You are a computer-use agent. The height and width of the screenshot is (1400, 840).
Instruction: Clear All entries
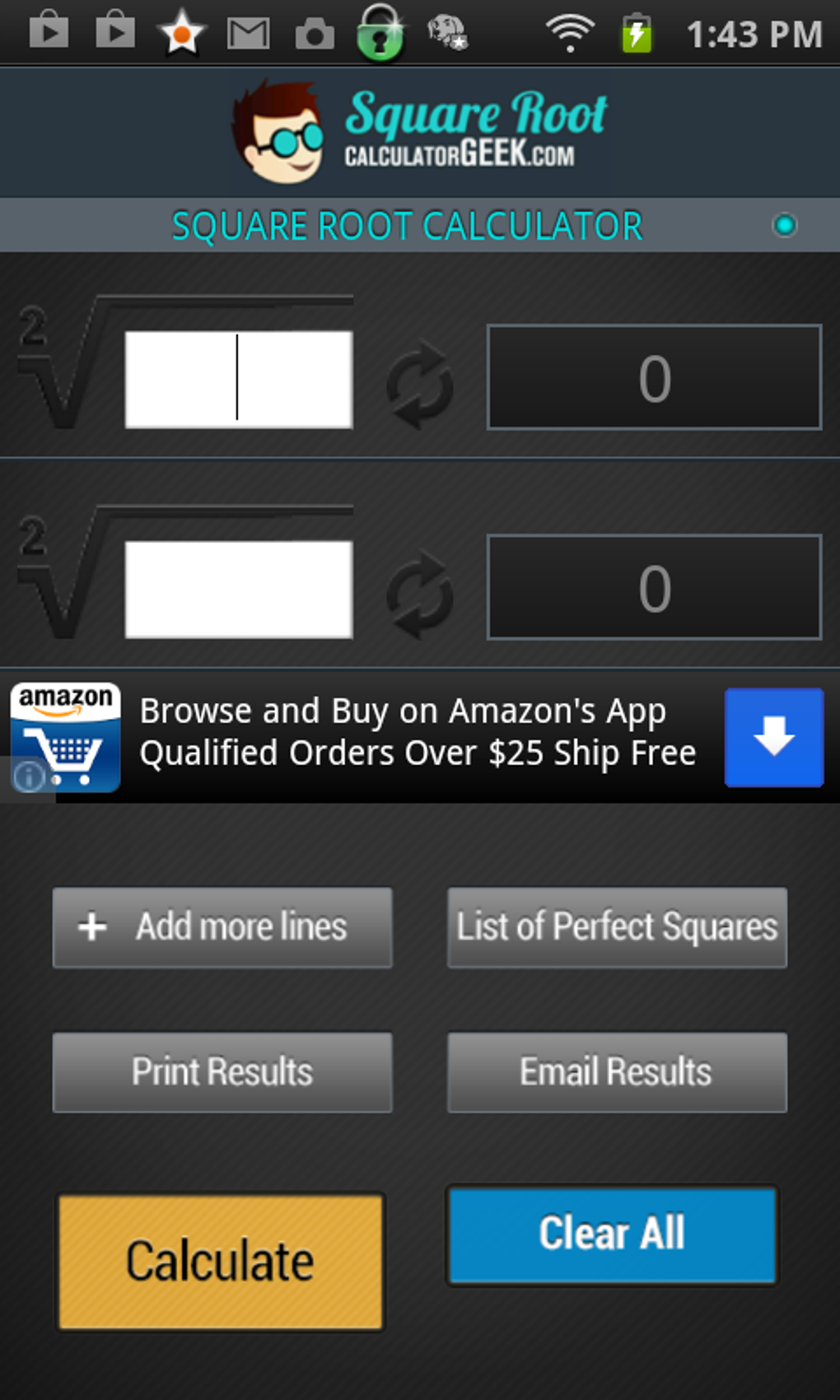[612, 1234]
